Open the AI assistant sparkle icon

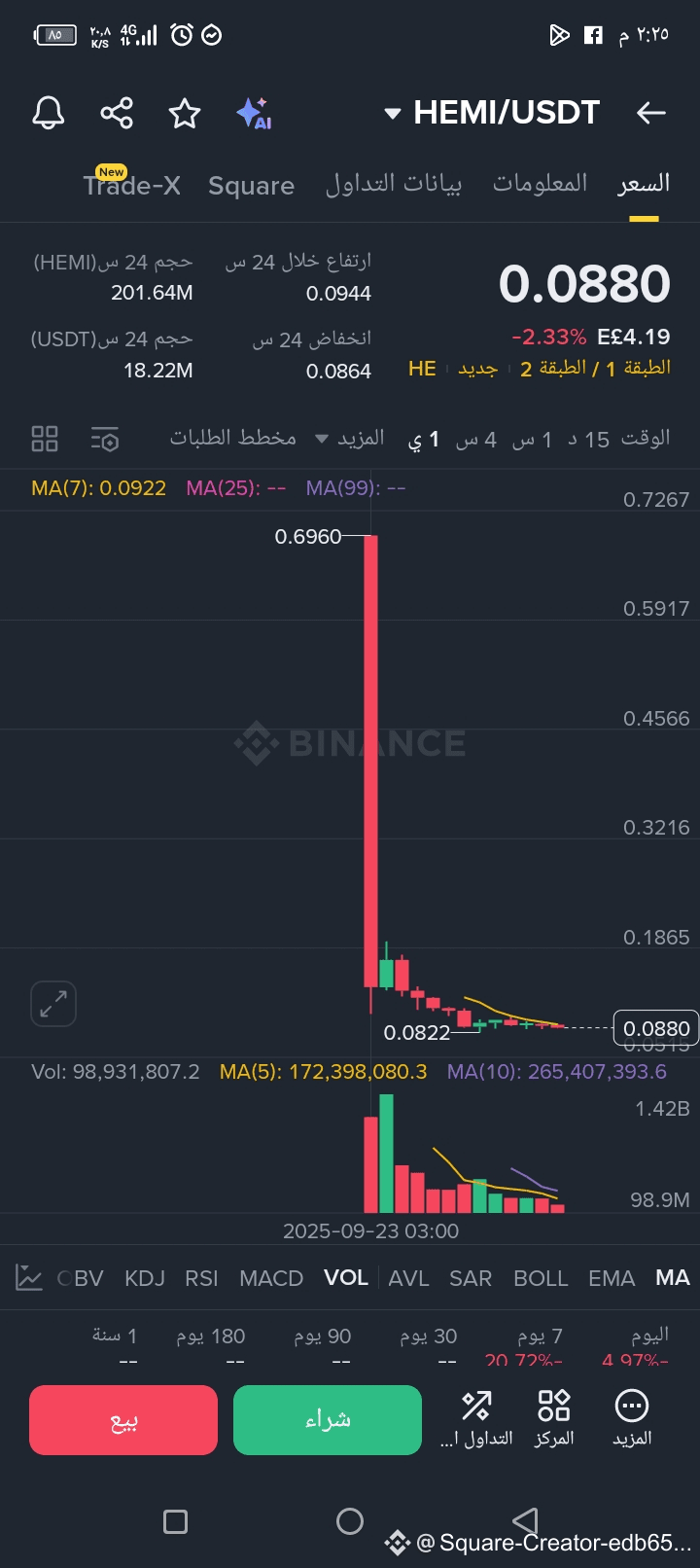[x=254, y=113]
